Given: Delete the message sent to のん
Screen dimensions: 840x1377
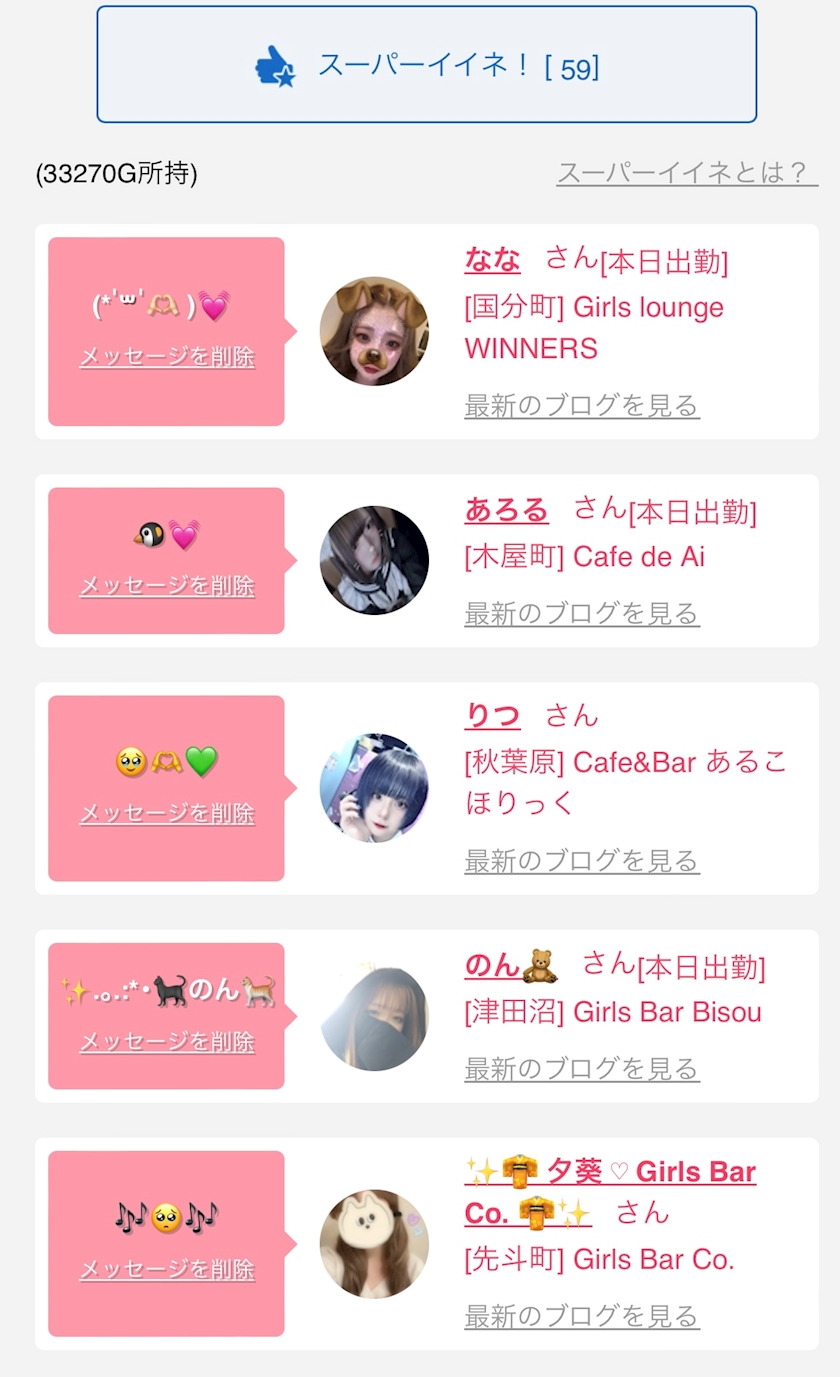Looking at the screenshot, I should (x=167, y=1041).
